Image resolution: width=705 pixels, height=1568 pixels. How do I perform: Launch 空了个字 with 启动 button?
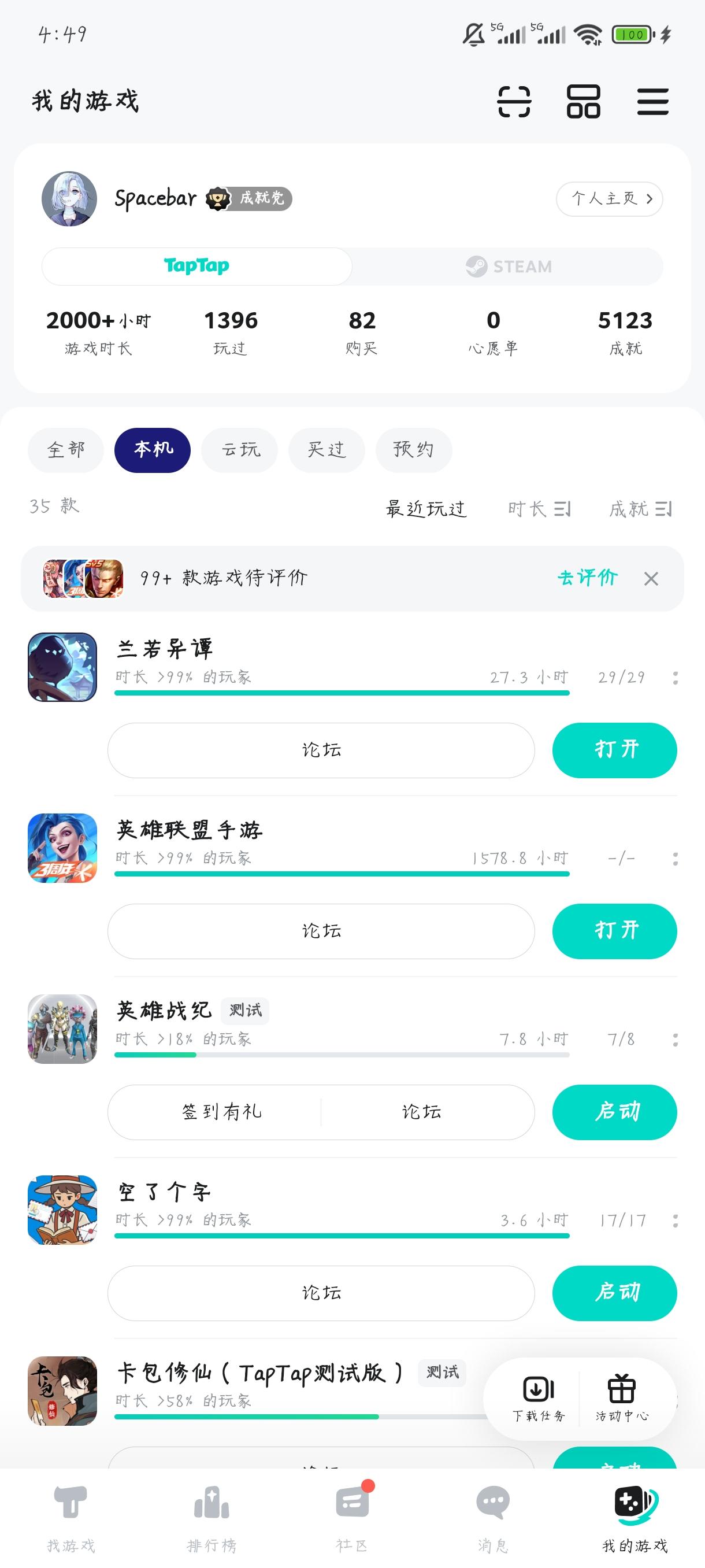[614, 1293]
